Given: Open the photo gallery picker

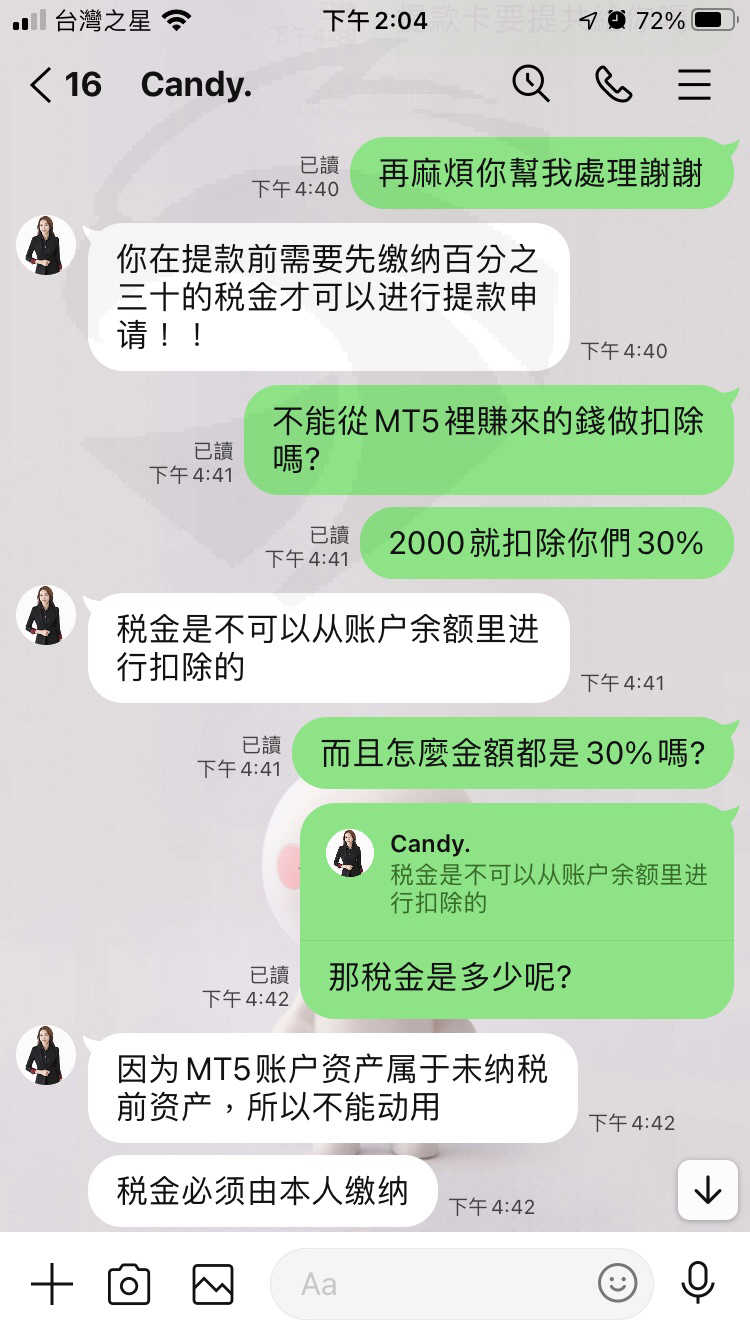Looking at the screenshot, I should tap(213, 1283).
